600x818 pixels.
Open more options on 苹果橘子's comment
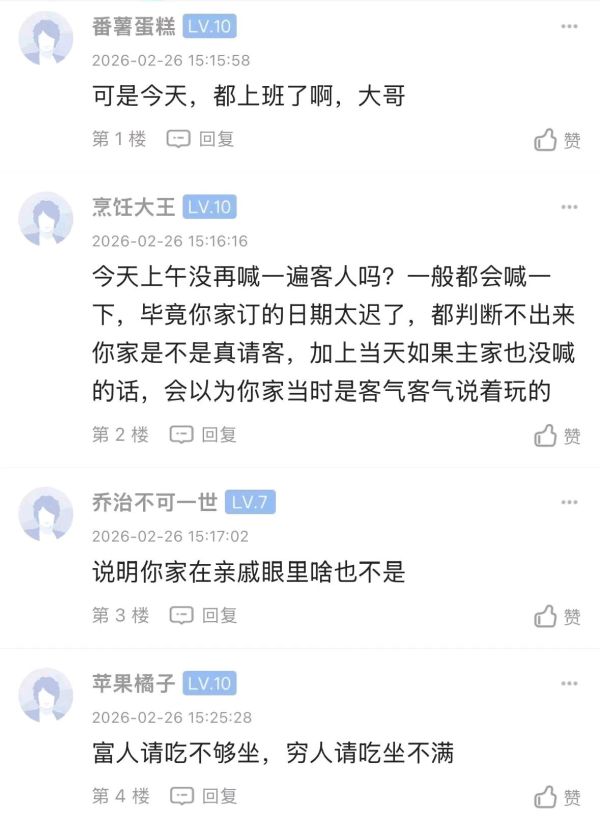click(568, 683)
